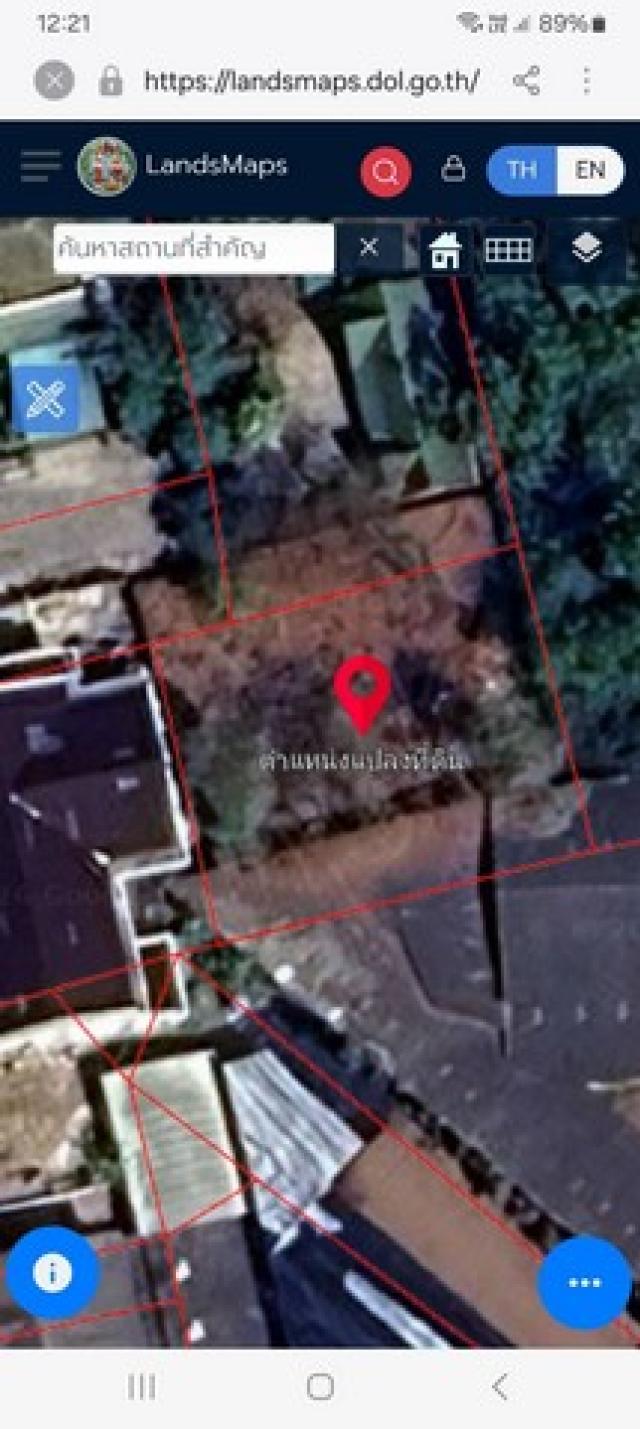Tap the home map button
The height and width of the screenshot is (1429, 640).
pyautogui.click(x=445, y=250)
